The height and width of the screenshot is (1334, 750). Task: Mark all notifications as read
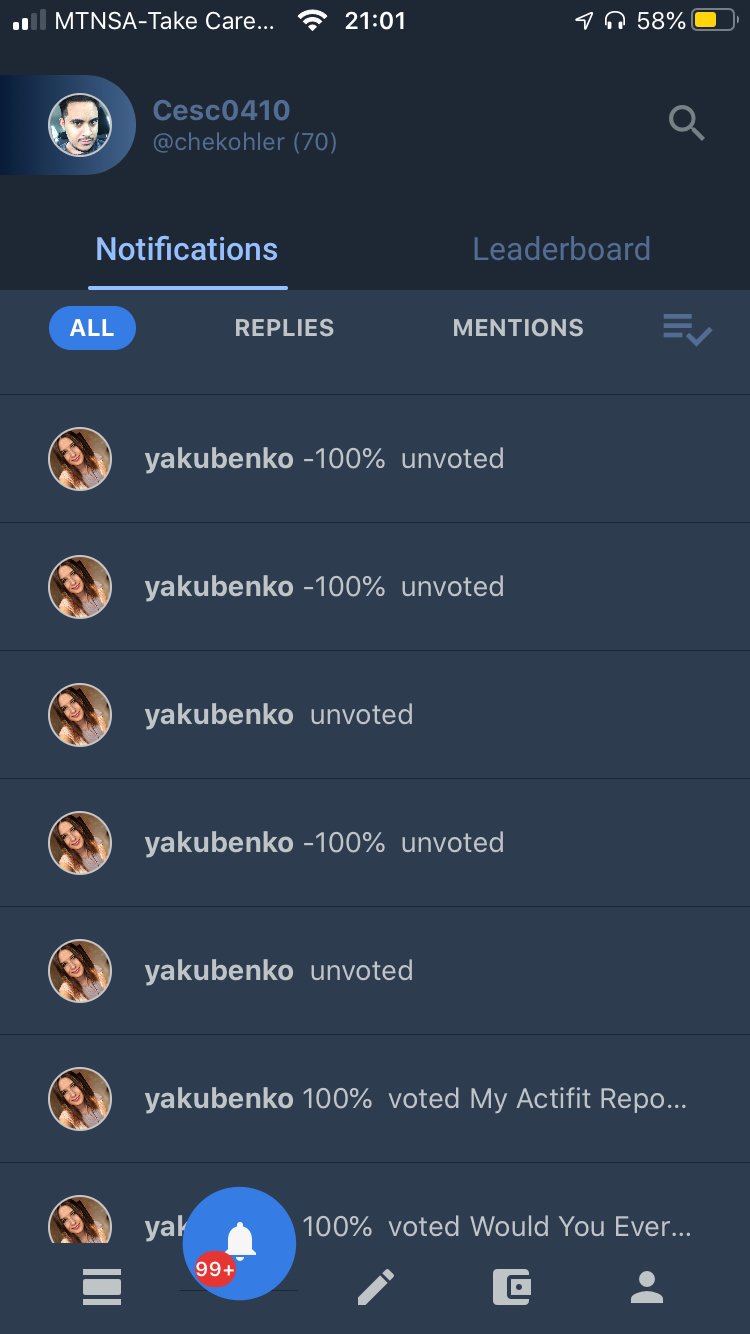(687, 329)
